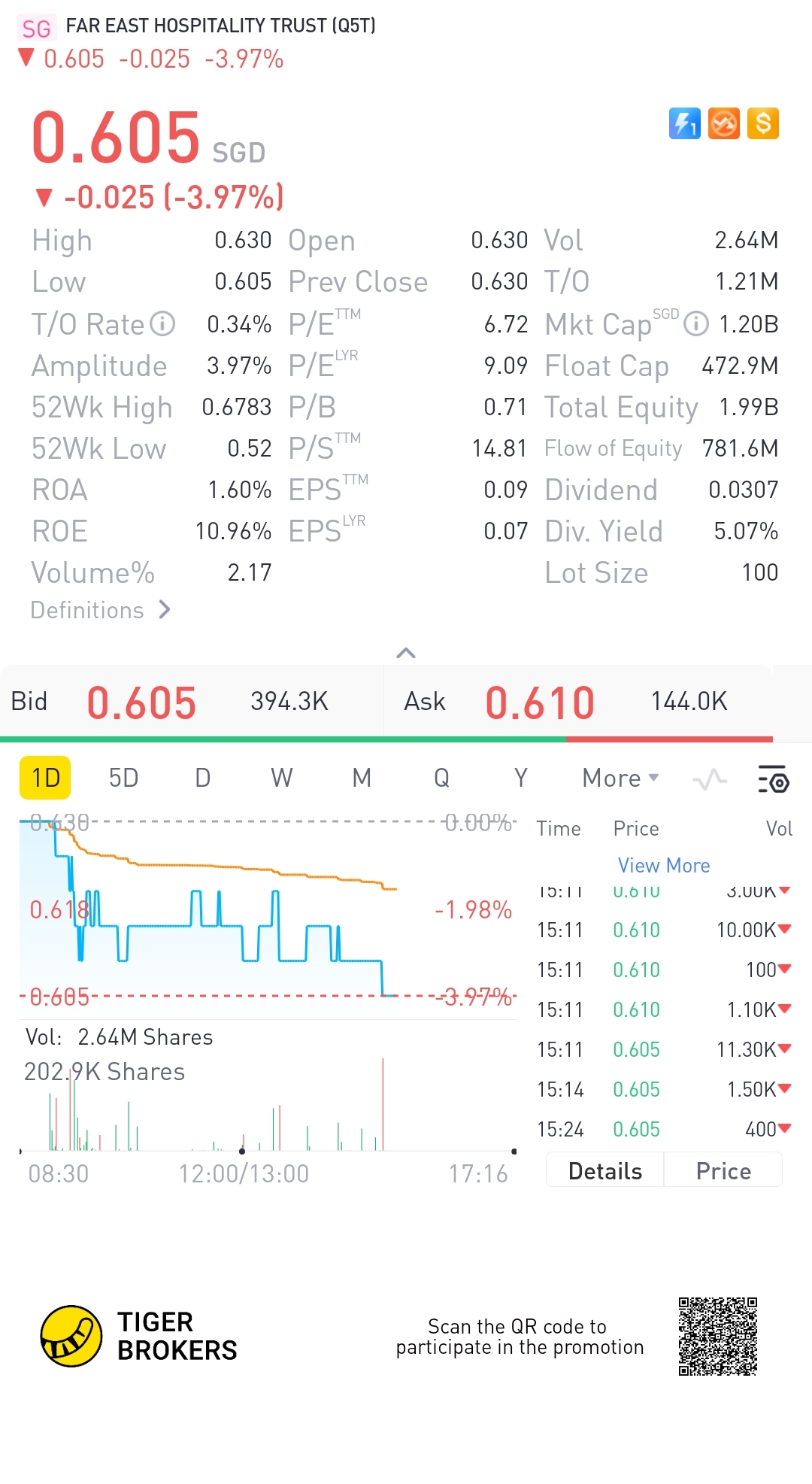
Task: Tap the info icon beside T/O Rate
Action: tap(162, 324)
